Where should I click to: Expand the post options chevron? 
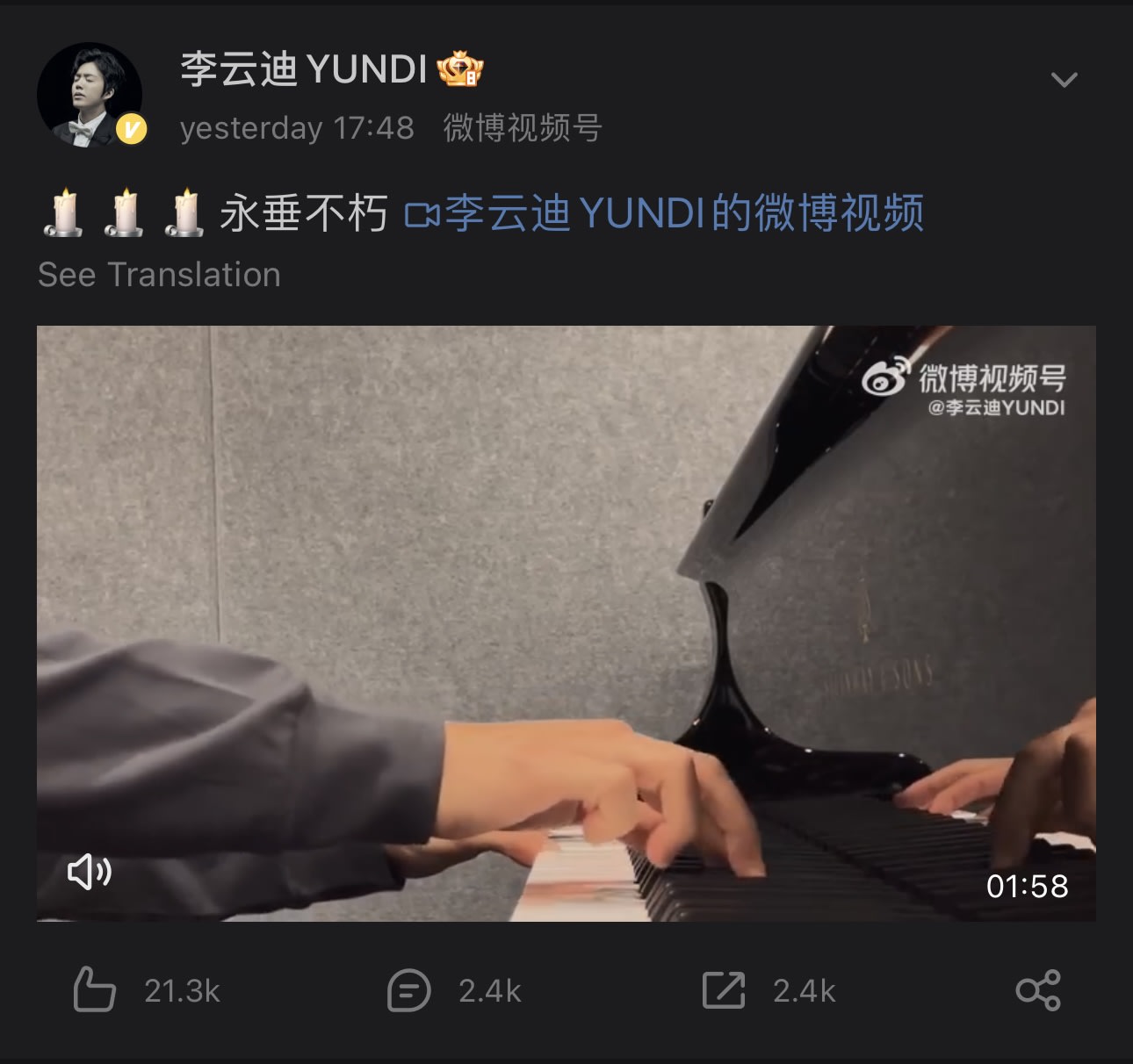coord(1064,80)
